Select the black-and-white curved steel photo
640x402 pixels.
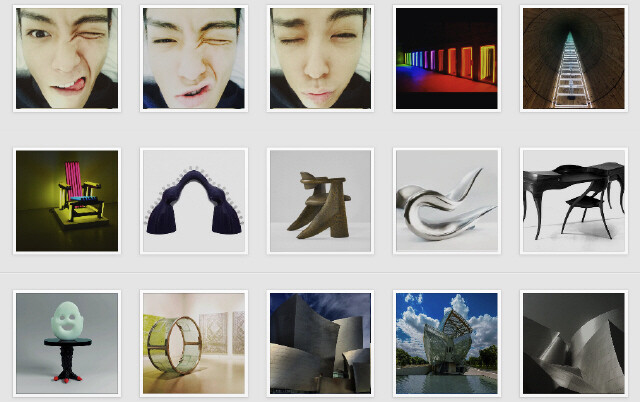[x=572, y=342]
